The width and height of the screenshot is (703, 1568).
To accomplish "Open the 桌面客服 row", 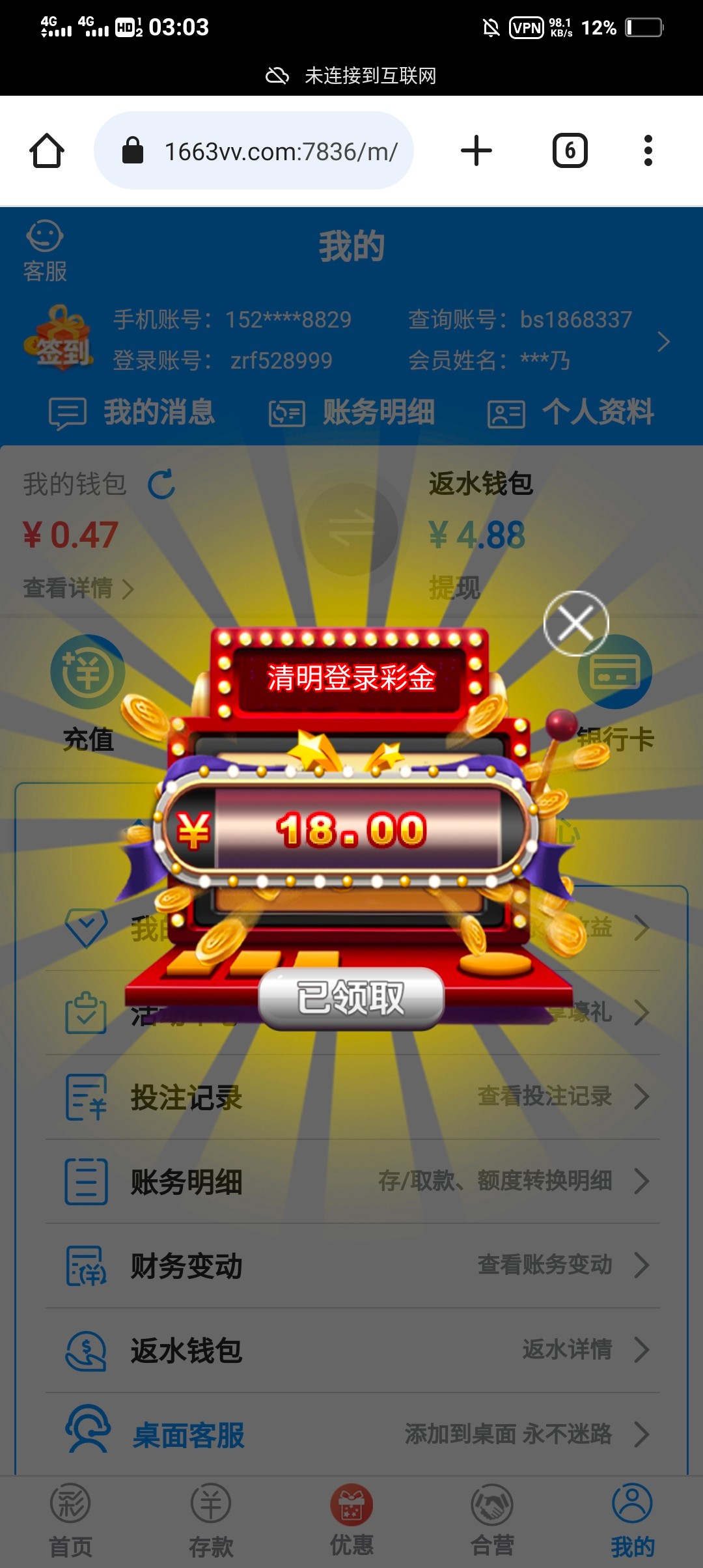I will pos(351,1435).
